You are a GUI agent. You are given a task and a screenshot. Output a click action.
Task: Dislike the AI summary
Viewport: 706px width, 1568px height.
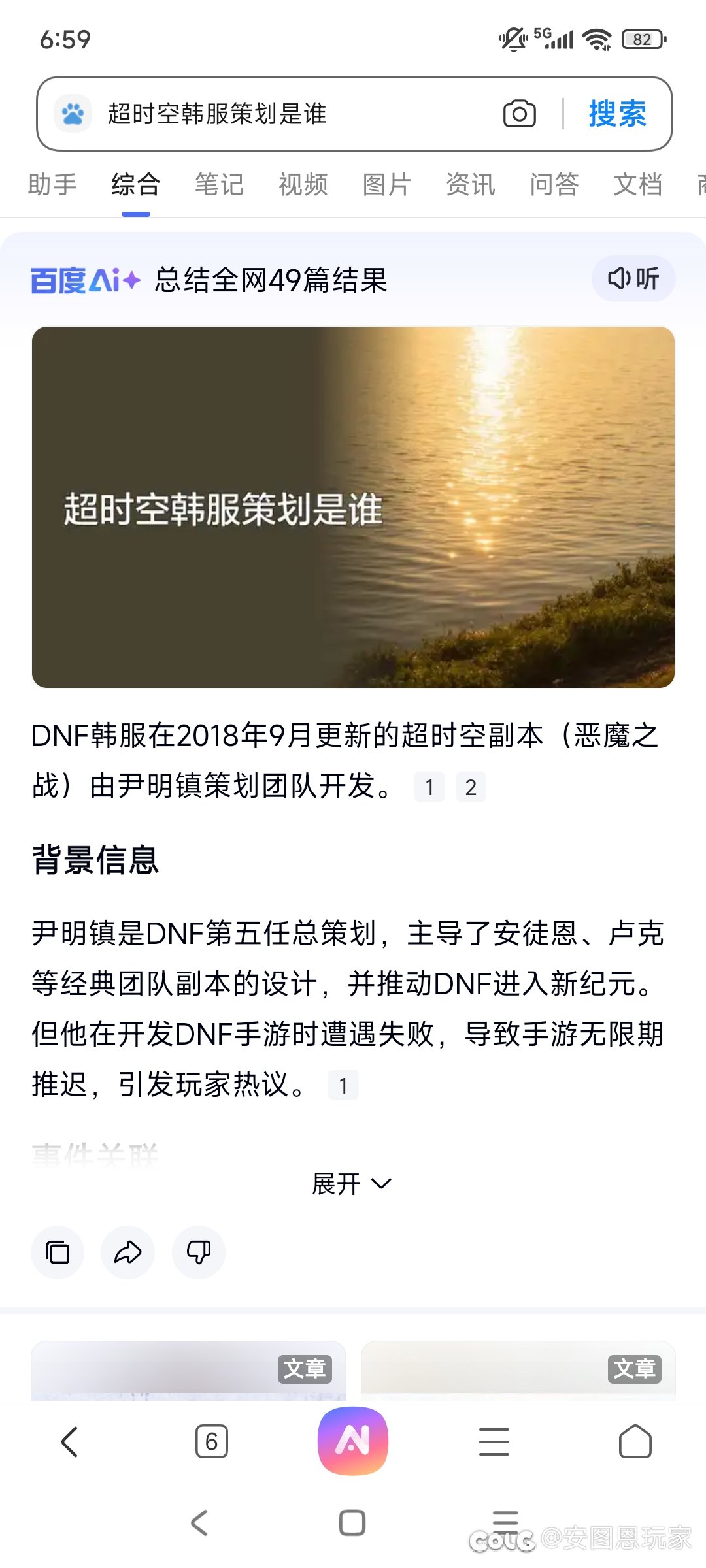pyautogui.click(x=199, y=1252)
